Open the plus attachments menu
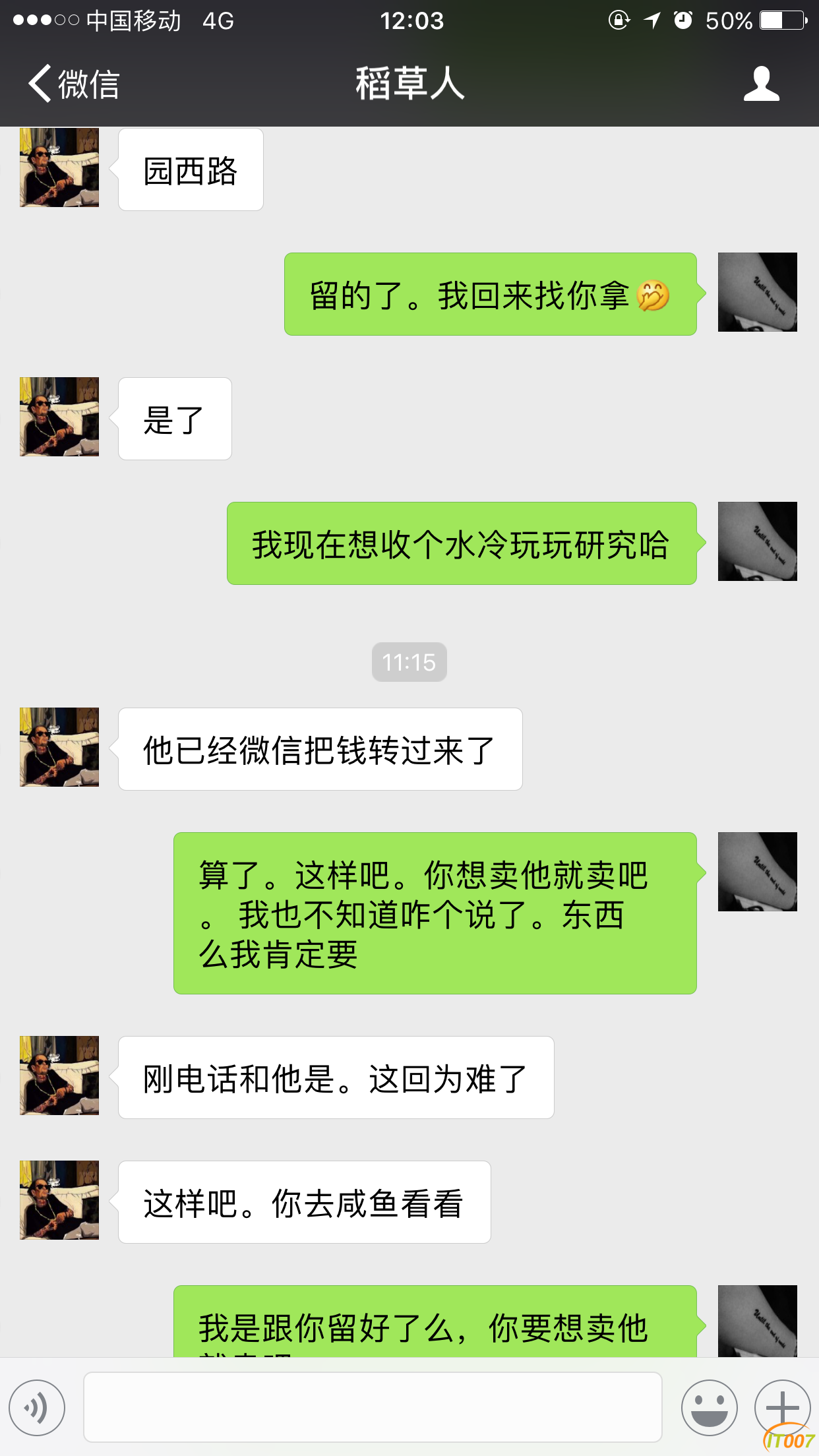819x1456 pixels. pyautogui.click(x=782, y=1408)
